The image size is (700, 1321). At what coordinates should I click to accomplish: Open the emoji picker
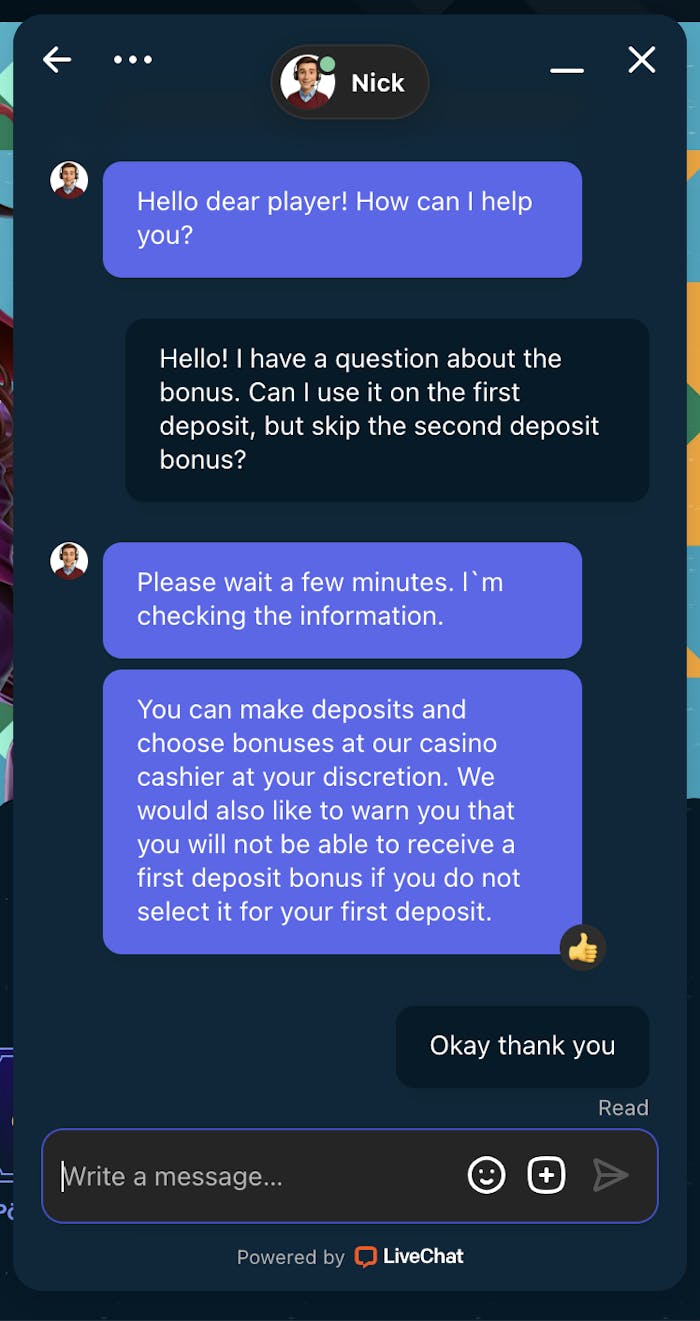[487, 1175]
